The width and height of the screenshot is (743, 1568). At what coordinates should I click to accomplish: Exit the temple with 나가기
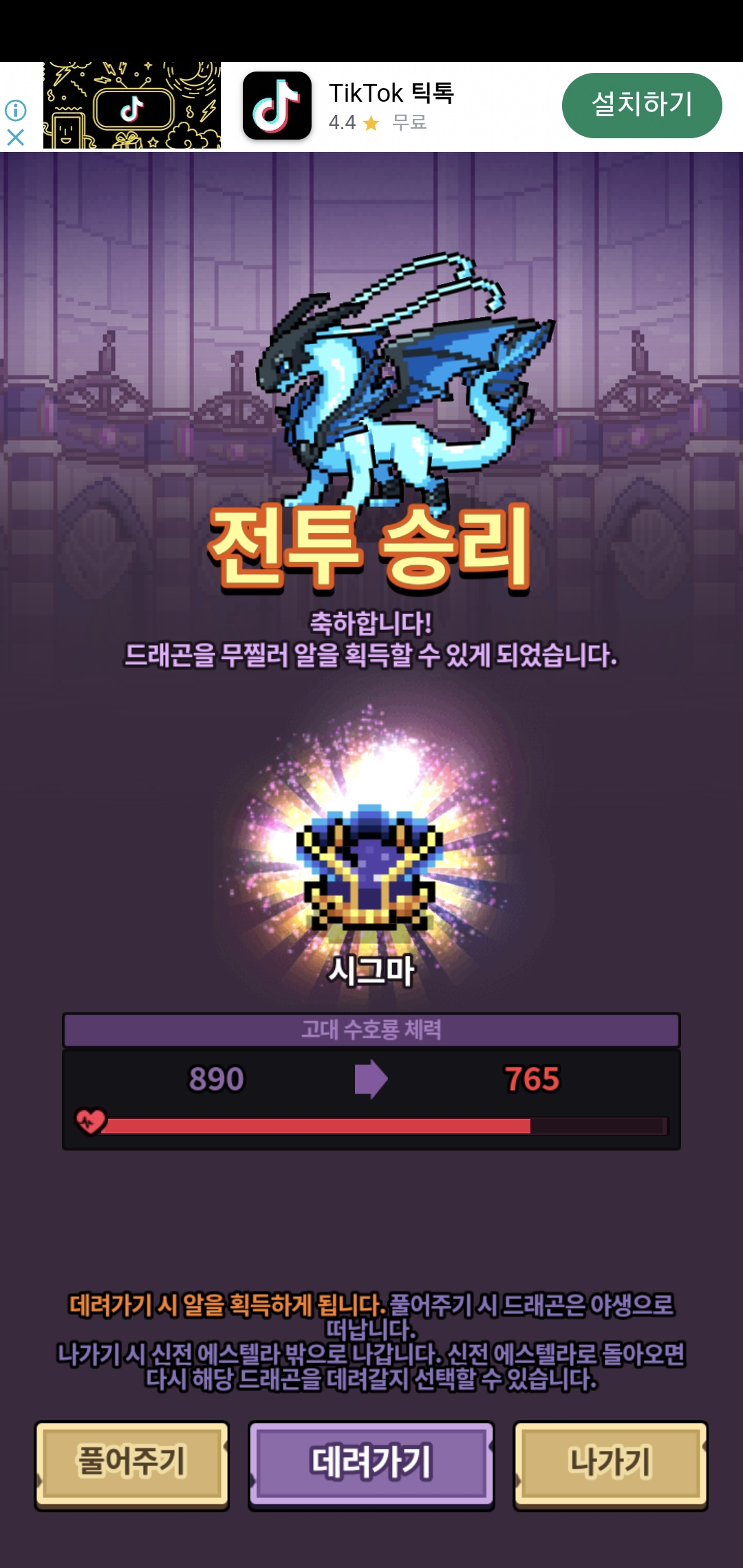coord(610,1465)
